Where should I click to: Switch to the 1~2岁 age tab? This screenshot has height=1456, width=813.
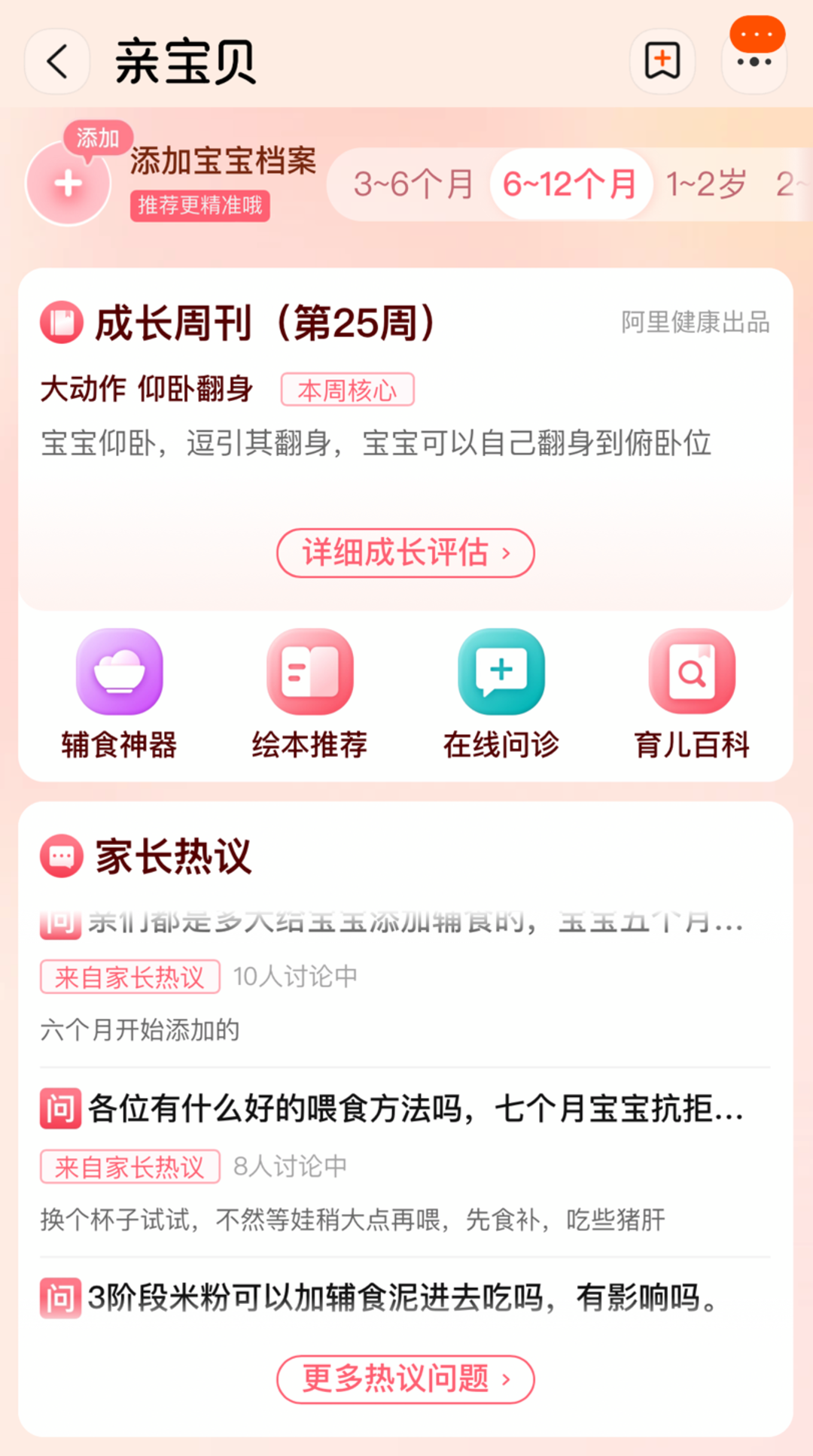tap(705, 184)
